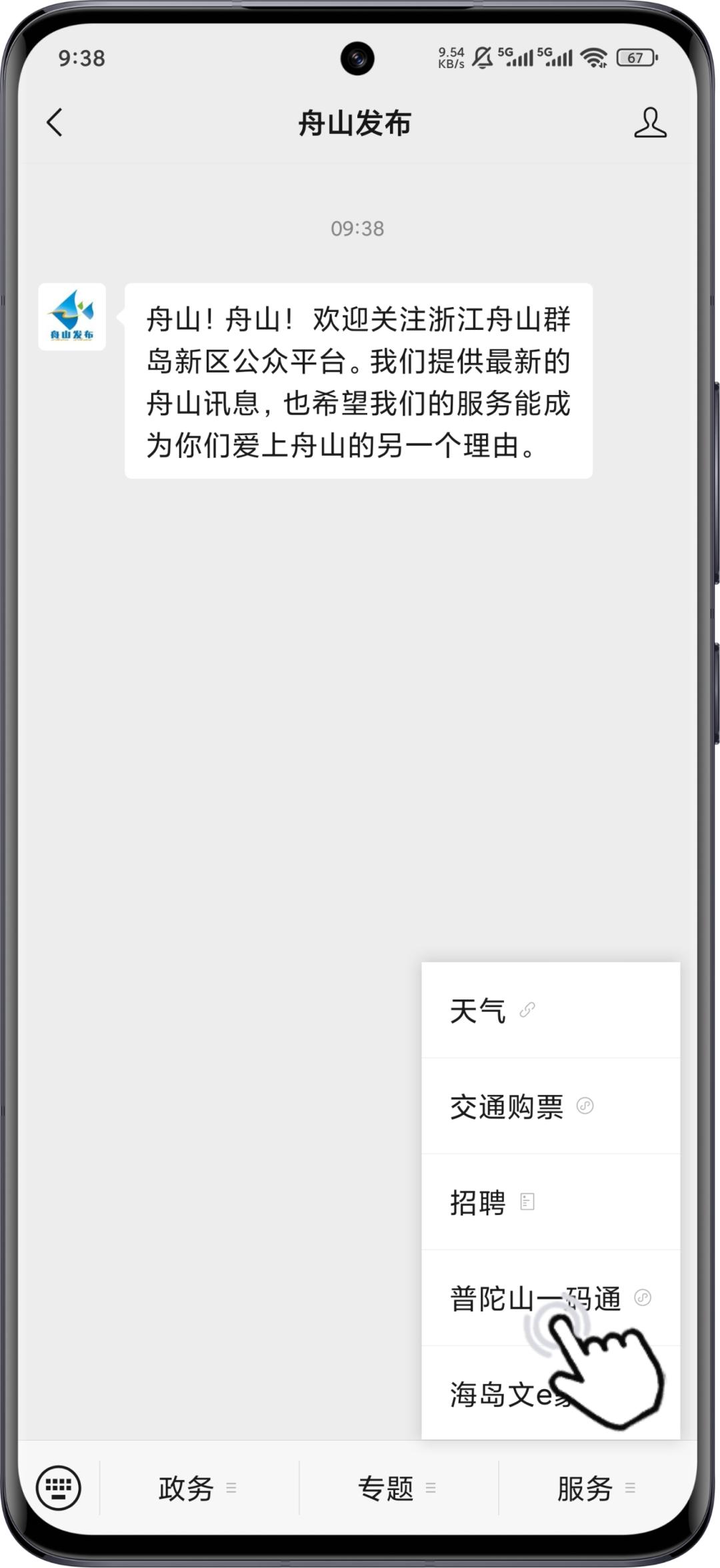This screenshot has height=1568, width=720.
Task: Switch to keyboard input mode
Action: [59, 1487]
